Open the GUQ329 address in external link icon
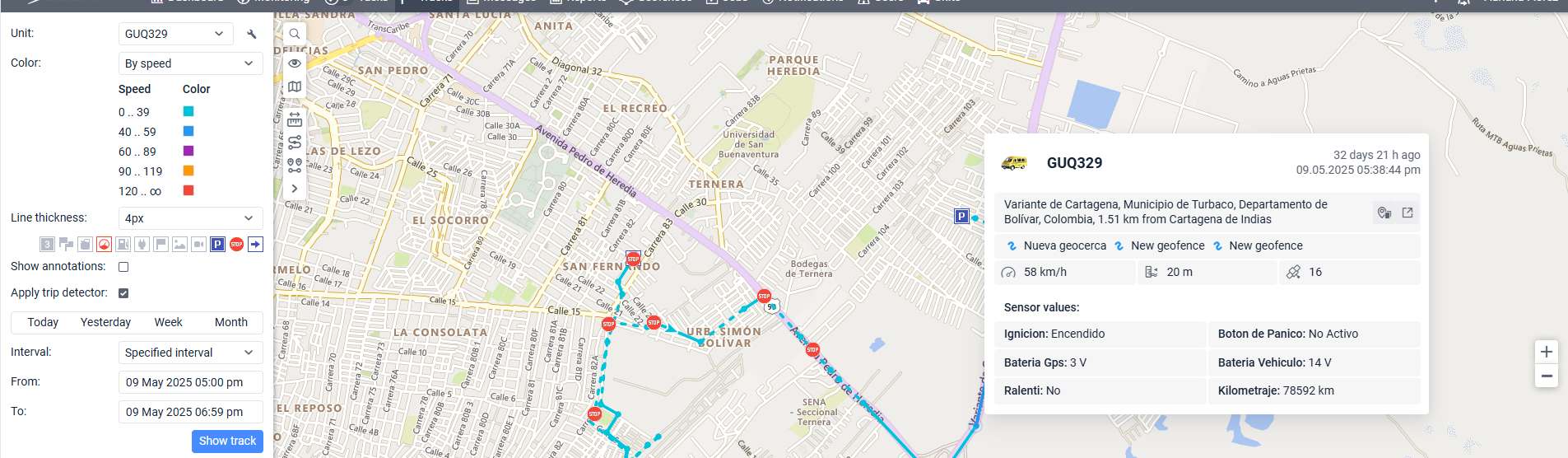 point(1407,213)
